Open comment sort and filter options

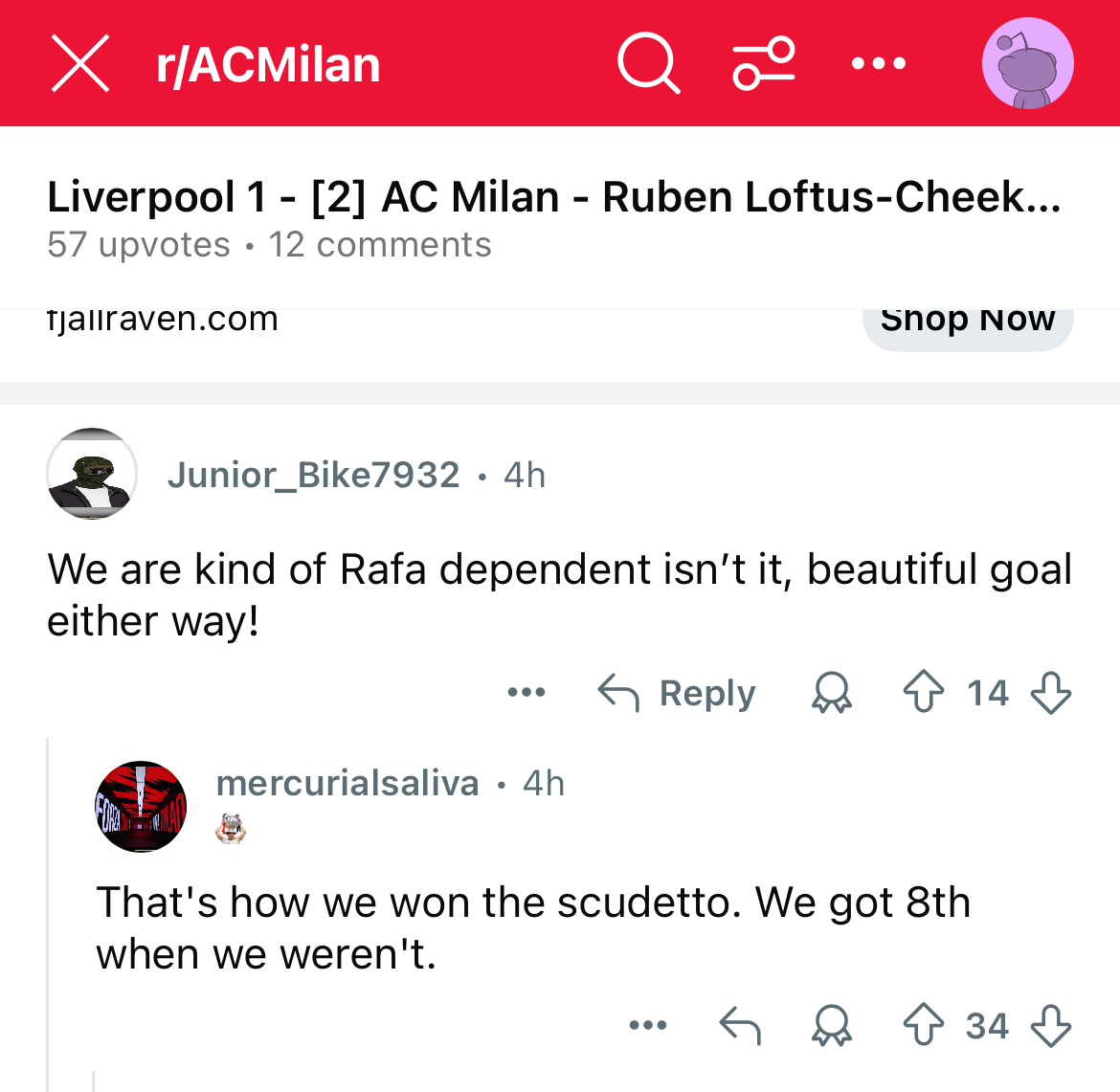click(763, 64)
